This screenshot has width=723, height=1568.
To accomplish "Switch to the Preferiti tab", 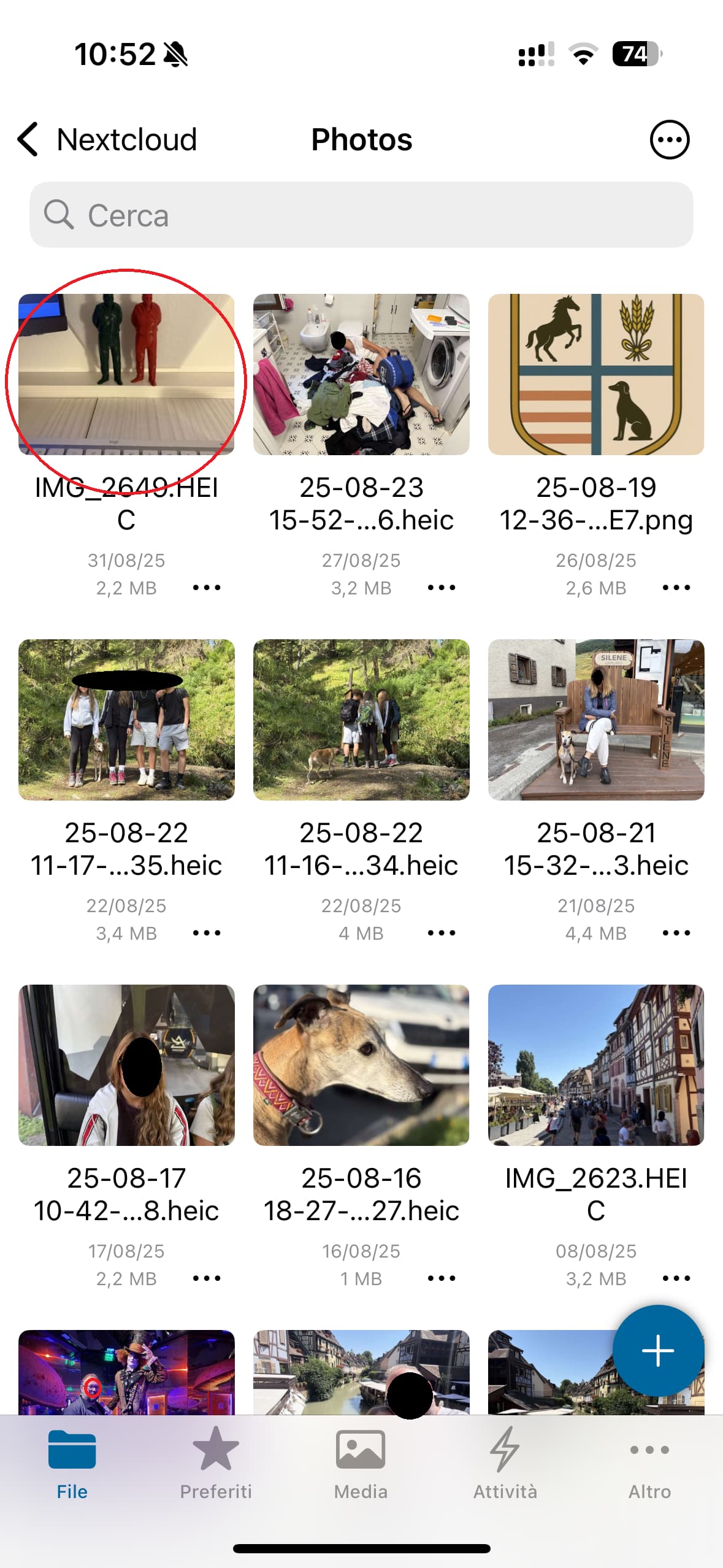I will (216, 1462).
